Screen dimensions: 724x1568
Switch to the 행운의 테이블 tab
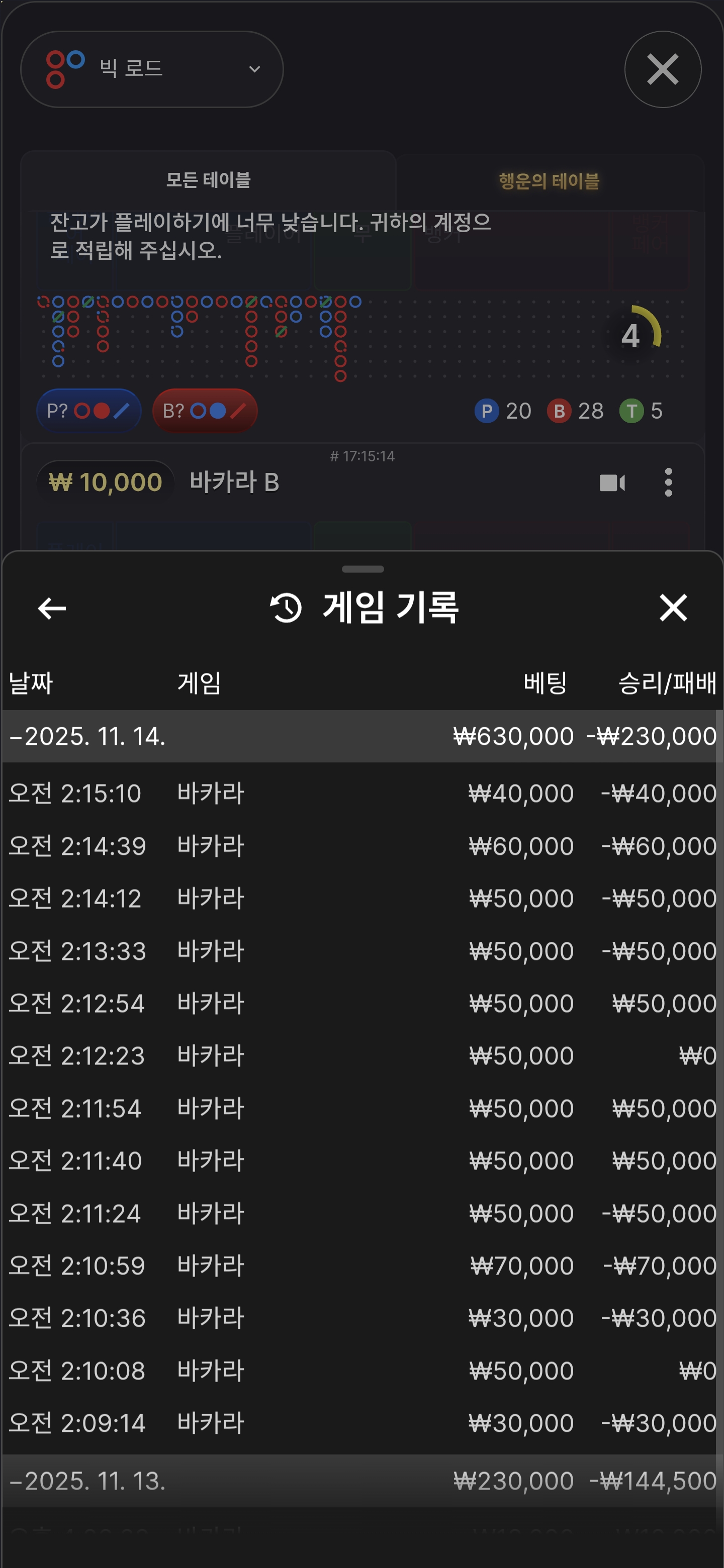click(548, 179)
